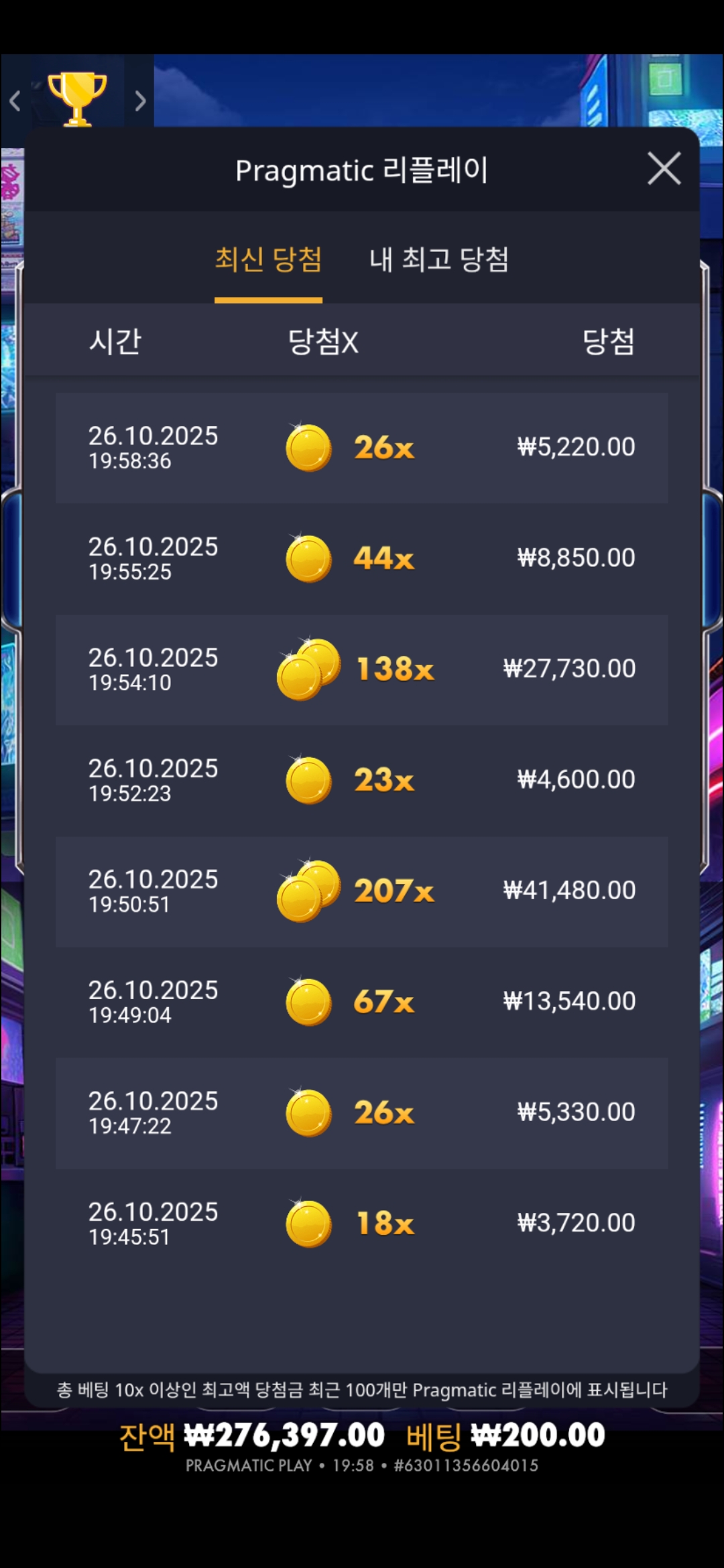Tap the right arrow beside the trophy
This screenshot has height=1568, width=724.
point(140,101)
